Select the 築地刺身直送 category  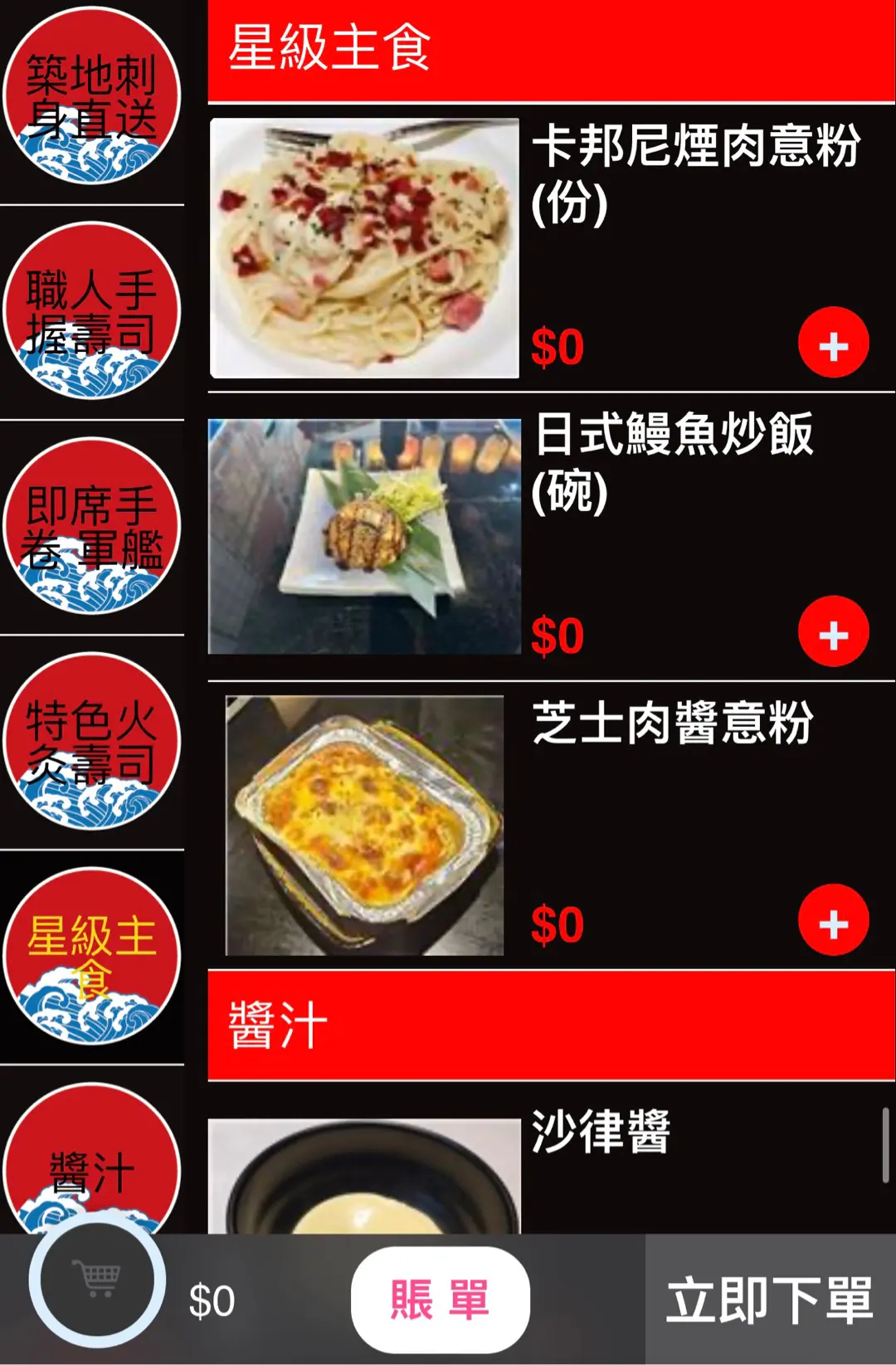tap(91, 96)
